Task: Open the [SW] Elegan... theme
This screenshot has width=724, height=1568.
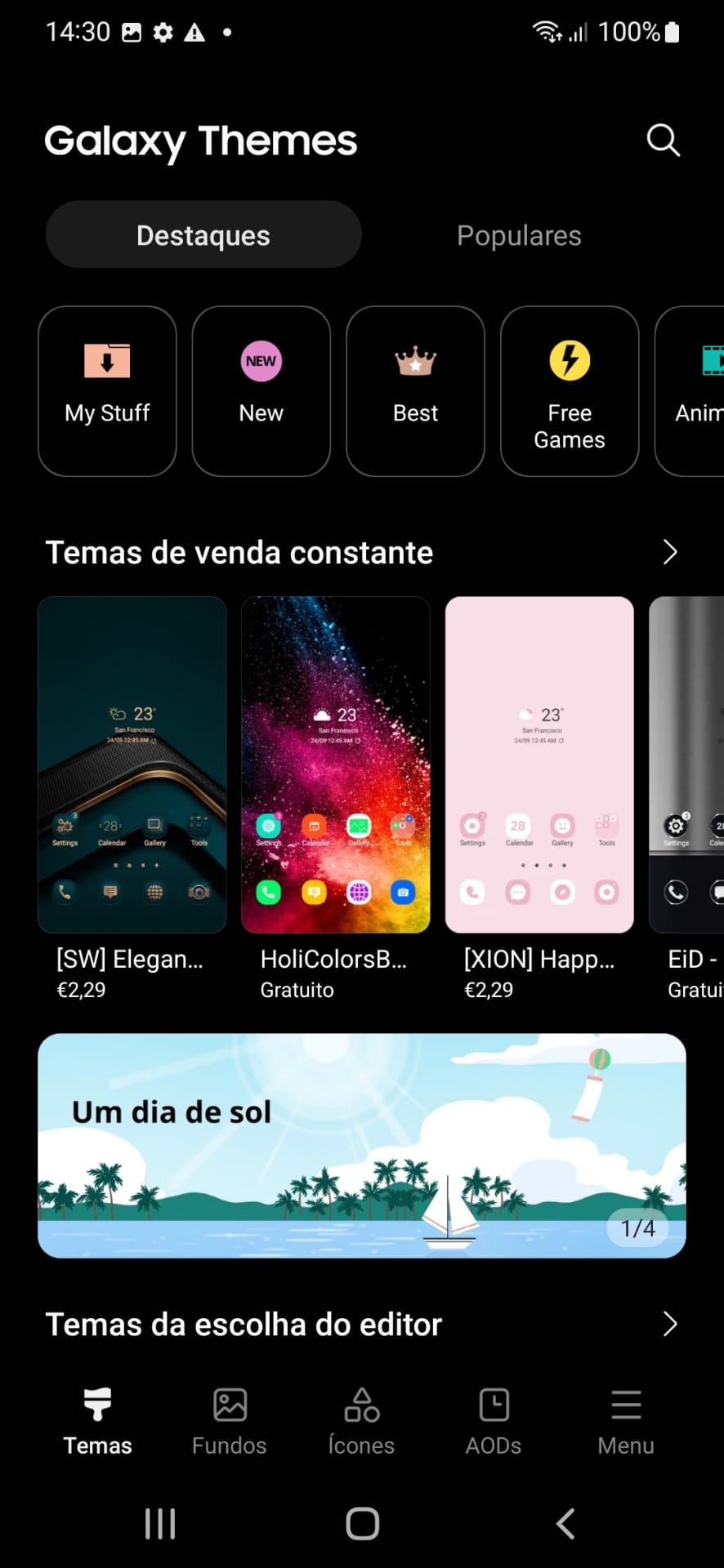Action: click(132, 765)
